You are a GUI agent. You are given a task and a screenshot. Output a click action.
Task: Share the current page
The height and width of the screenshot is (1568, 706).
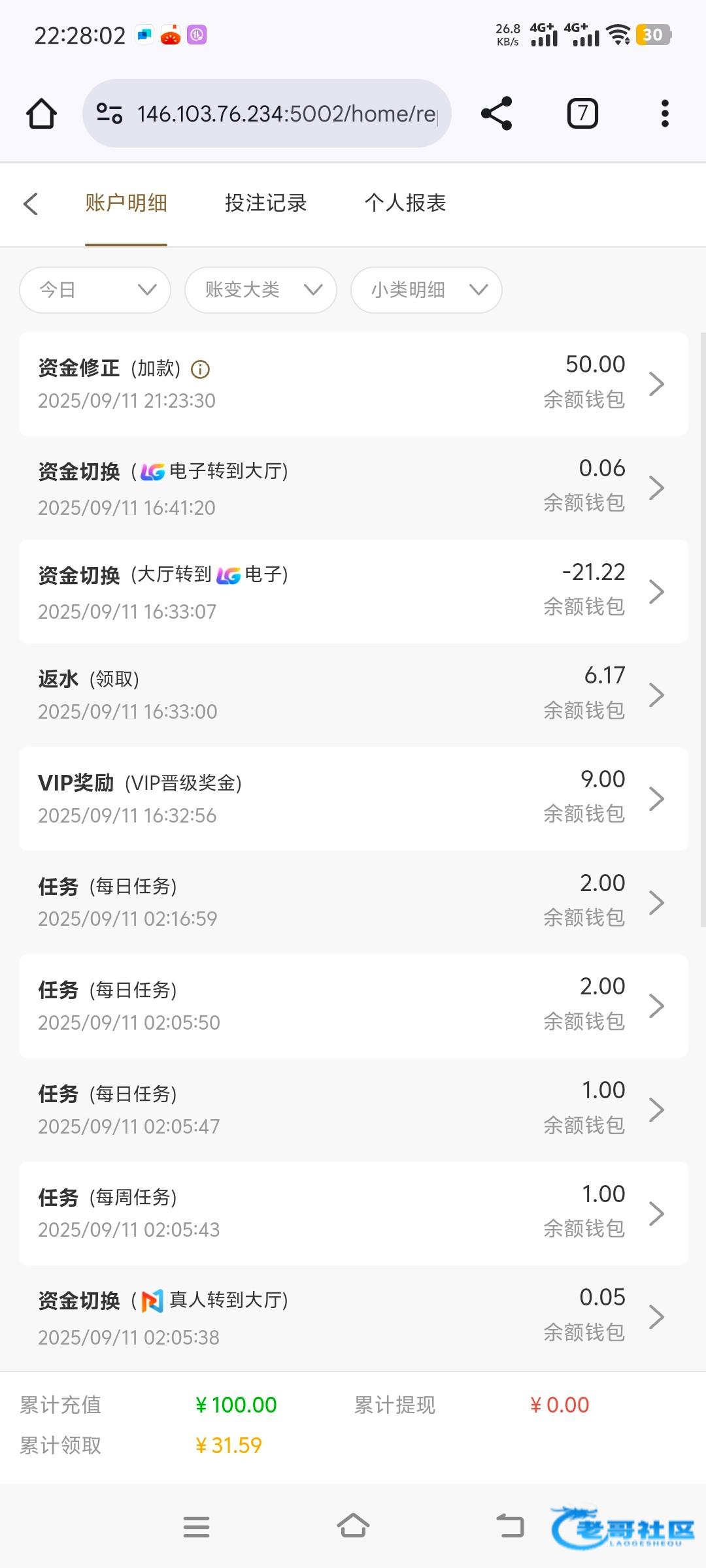tap(496, 114)
